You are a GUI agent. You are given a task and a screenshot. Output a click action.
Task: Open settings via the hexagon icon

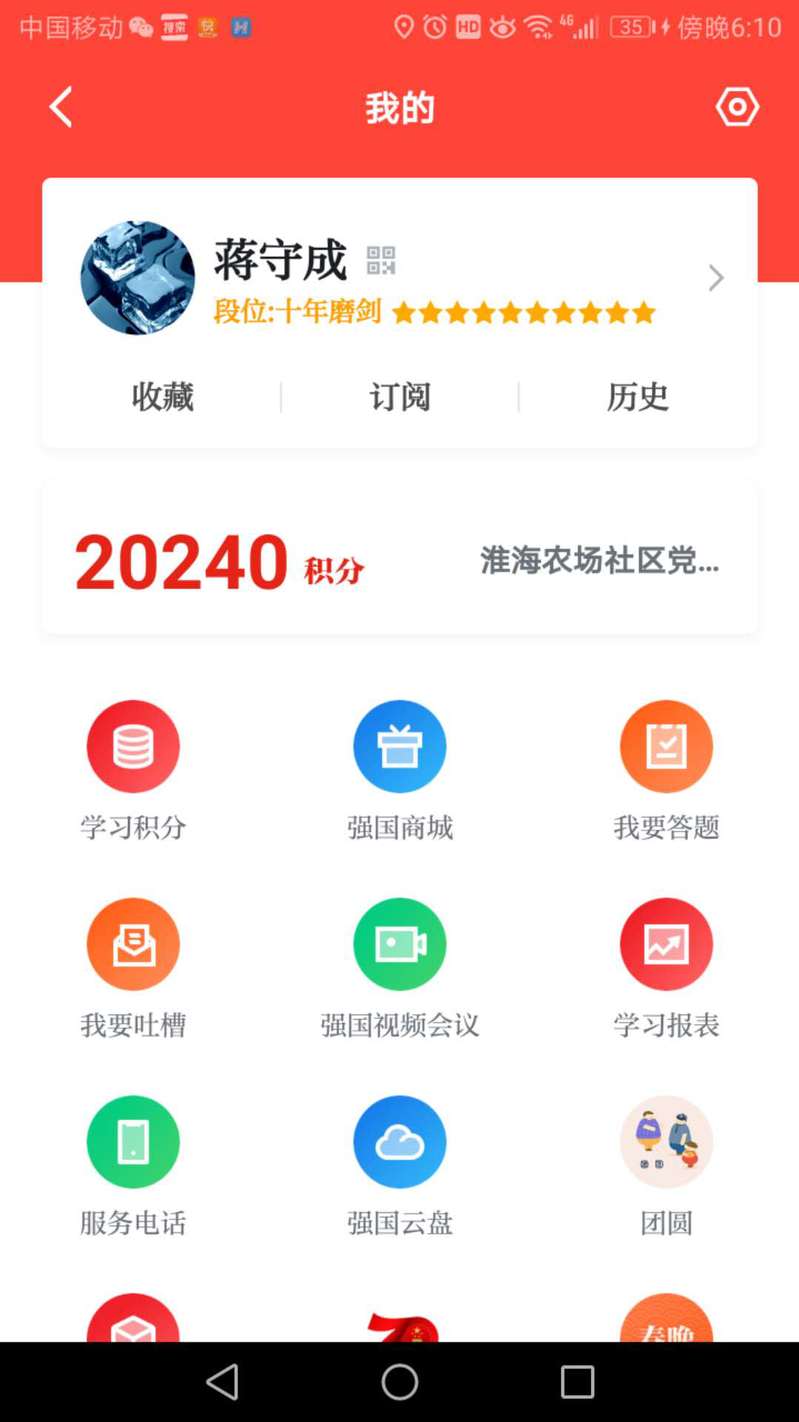coord(737,107)
